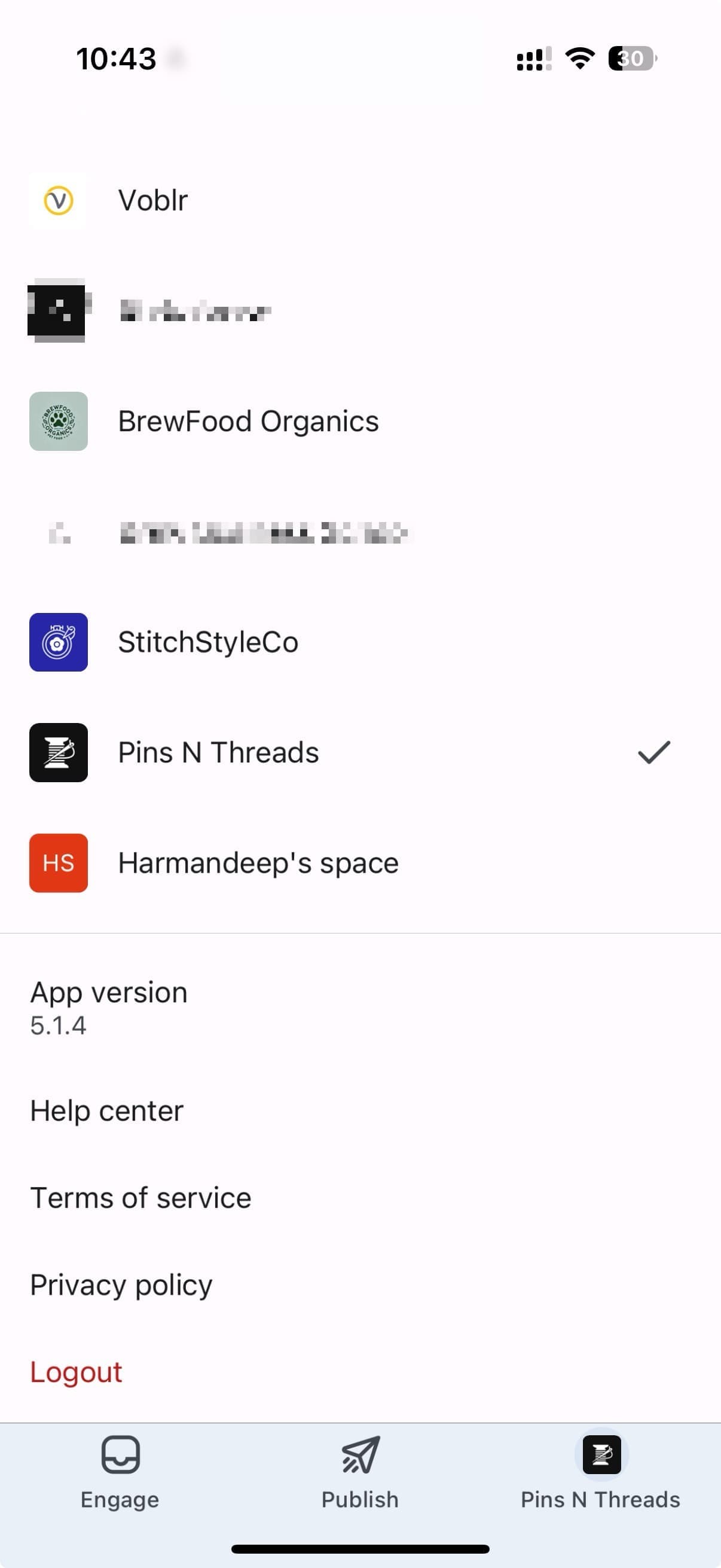Select the Pins N Threads organization row

click(360, 752)
